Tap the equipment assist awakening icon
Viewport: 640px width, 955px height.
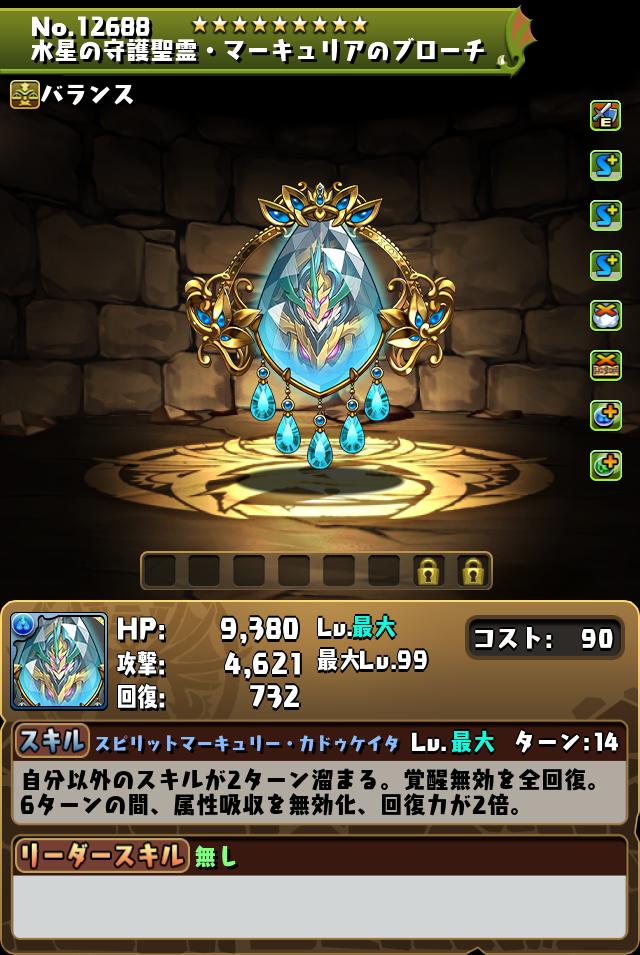pos(605,116)
